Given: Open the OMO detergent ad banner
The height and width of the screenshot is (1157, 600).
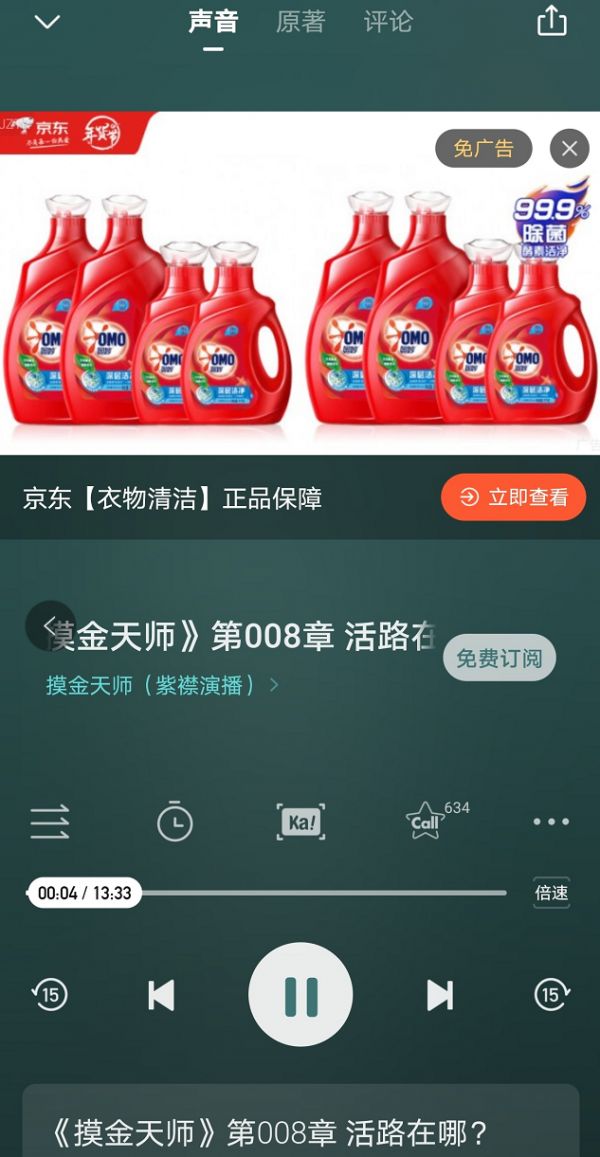Looking at the screenshot, I should tap(300, 300).
